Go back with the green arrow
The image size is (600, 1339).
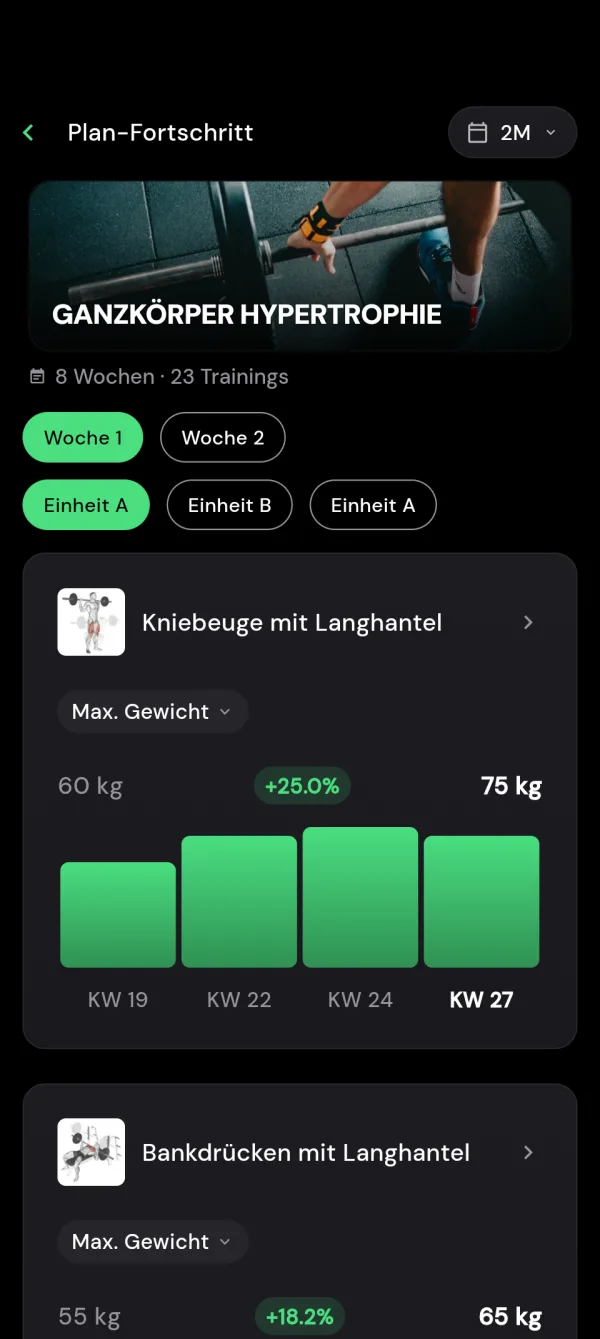pyautogui.click(x=28, y=132)
